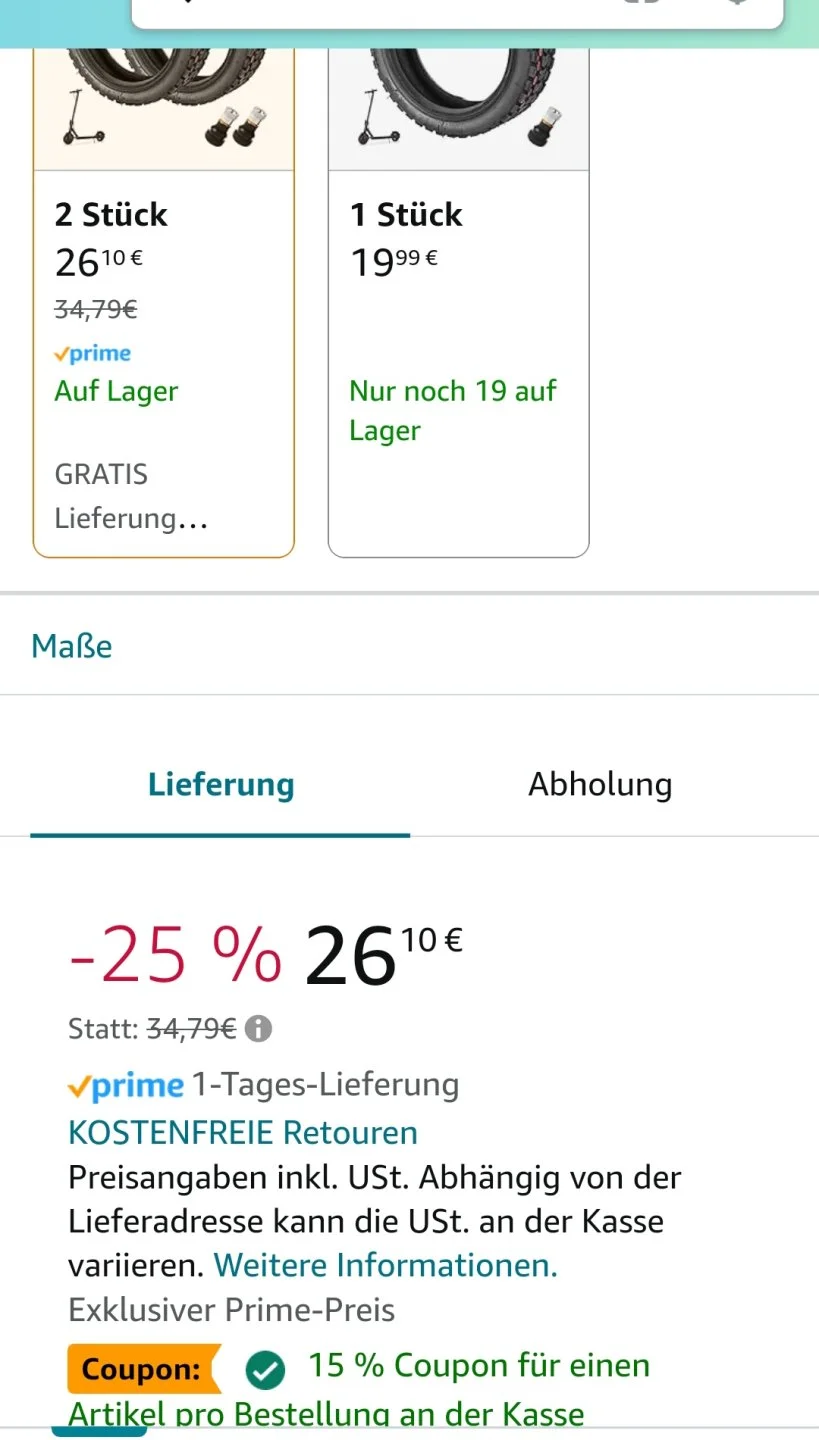
Task: Switch to the Lieferung tab
Action: pos(220,785)
